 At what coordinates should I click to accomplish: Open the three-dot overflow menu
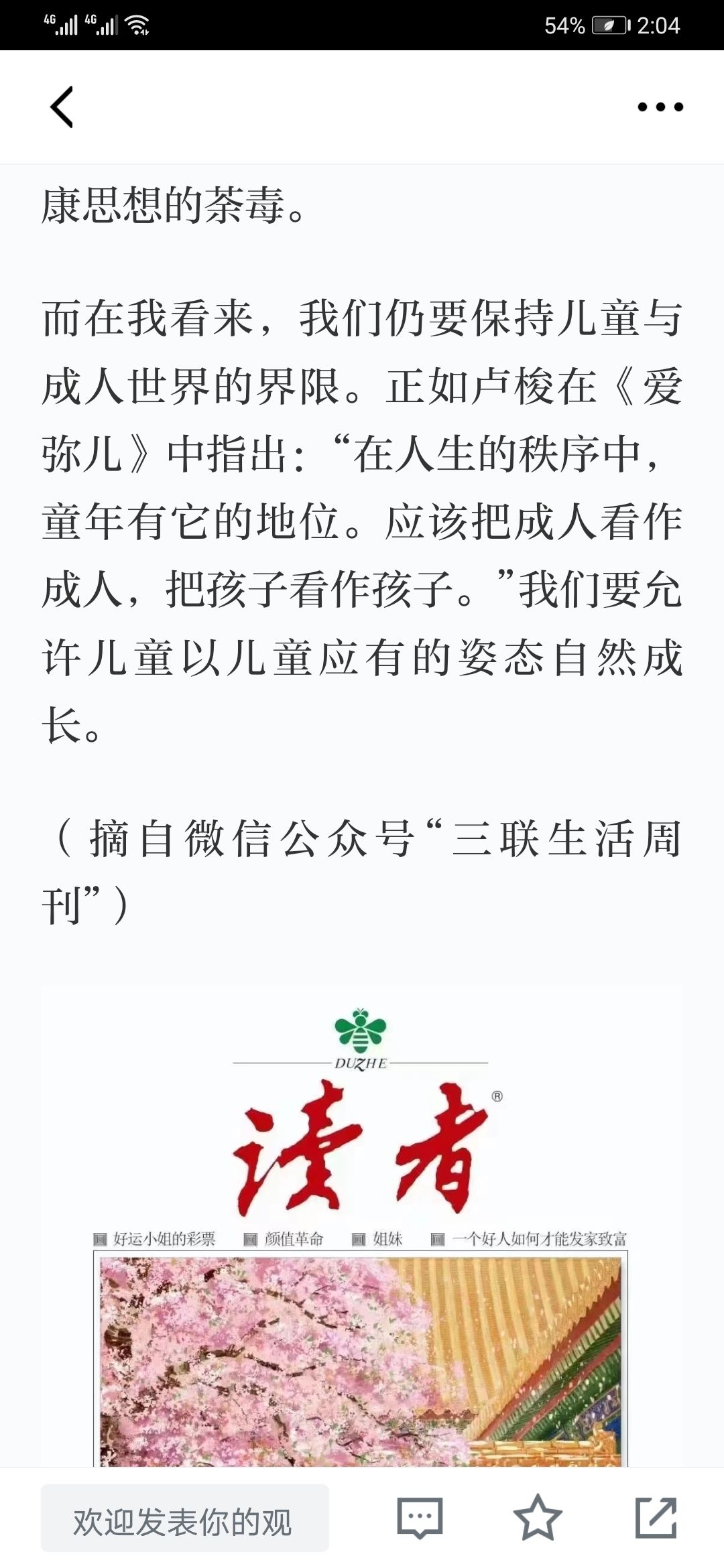tap(660, 107)
